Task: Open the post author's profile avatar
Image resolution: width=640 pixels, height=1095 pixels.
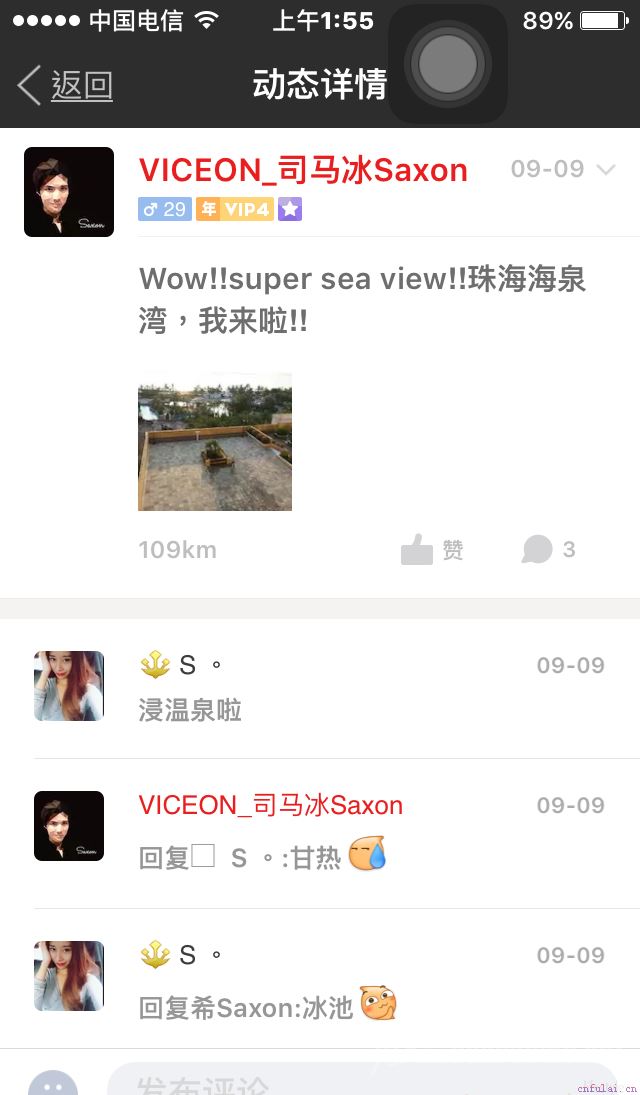Action: (x=69, y=192)
